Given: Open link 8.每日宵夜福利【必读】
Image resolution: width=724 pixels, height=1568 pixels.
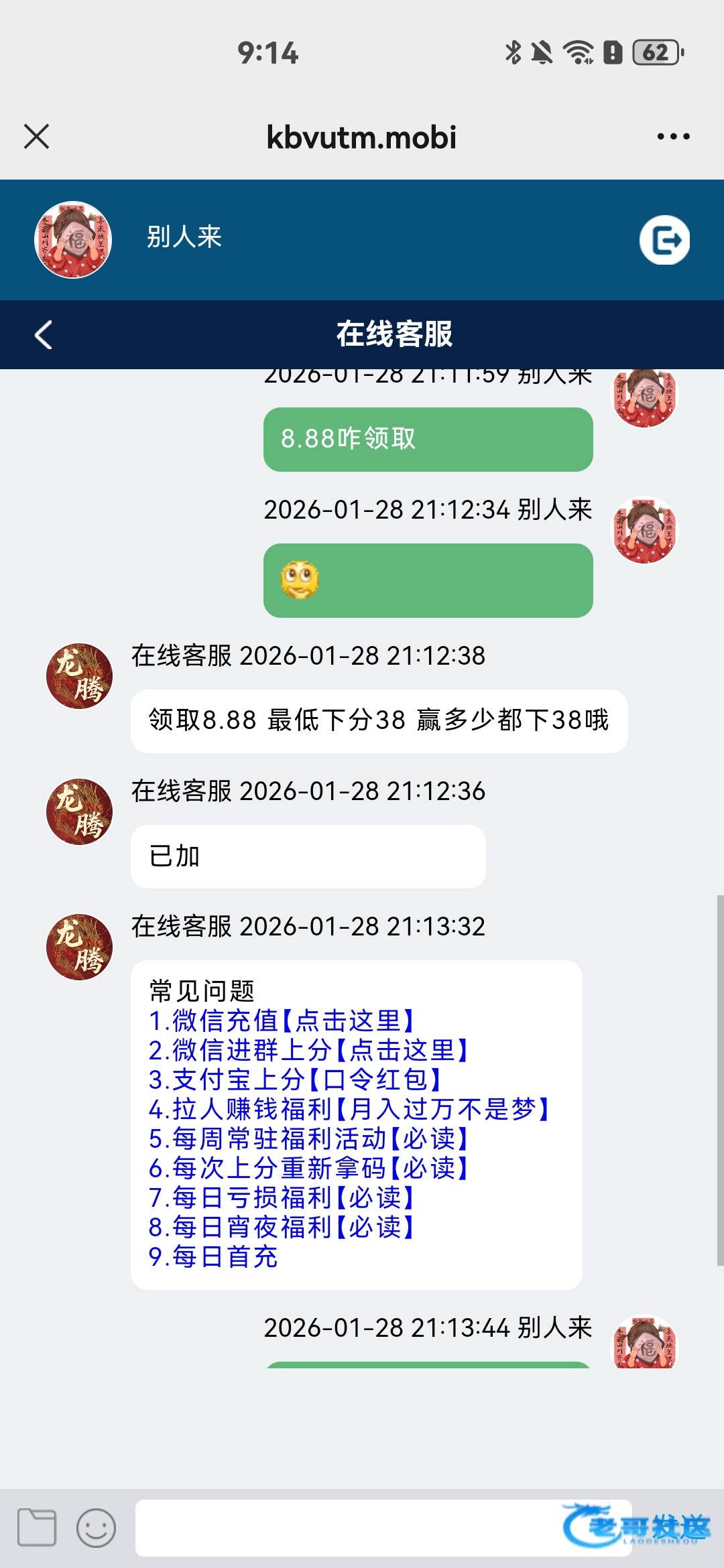Looking at the screenshot, I should click(x=282, y=1228).
